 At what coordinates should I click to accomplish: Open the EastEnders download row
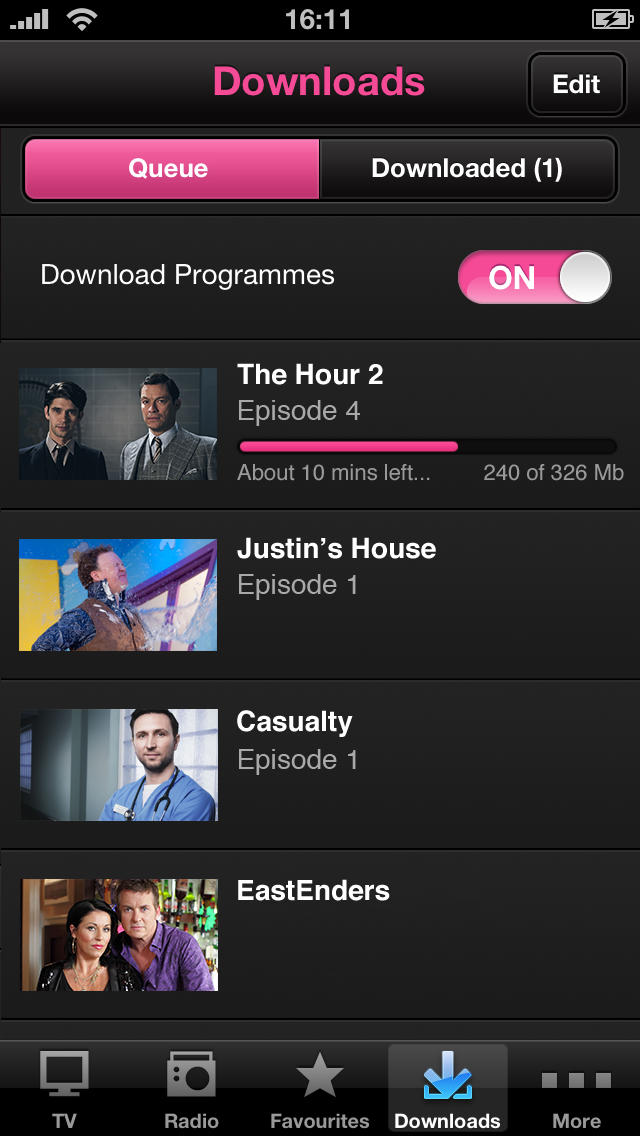pos(320,934)
